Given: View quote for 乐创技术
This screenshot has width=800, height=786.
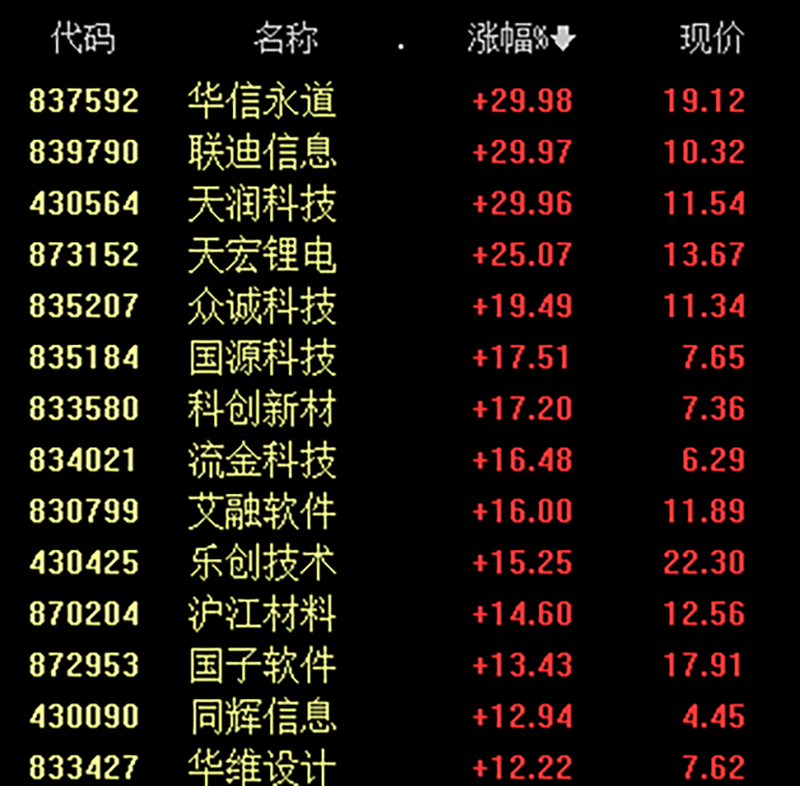Looking at the screenshot, I should click(x=262, y=562).
